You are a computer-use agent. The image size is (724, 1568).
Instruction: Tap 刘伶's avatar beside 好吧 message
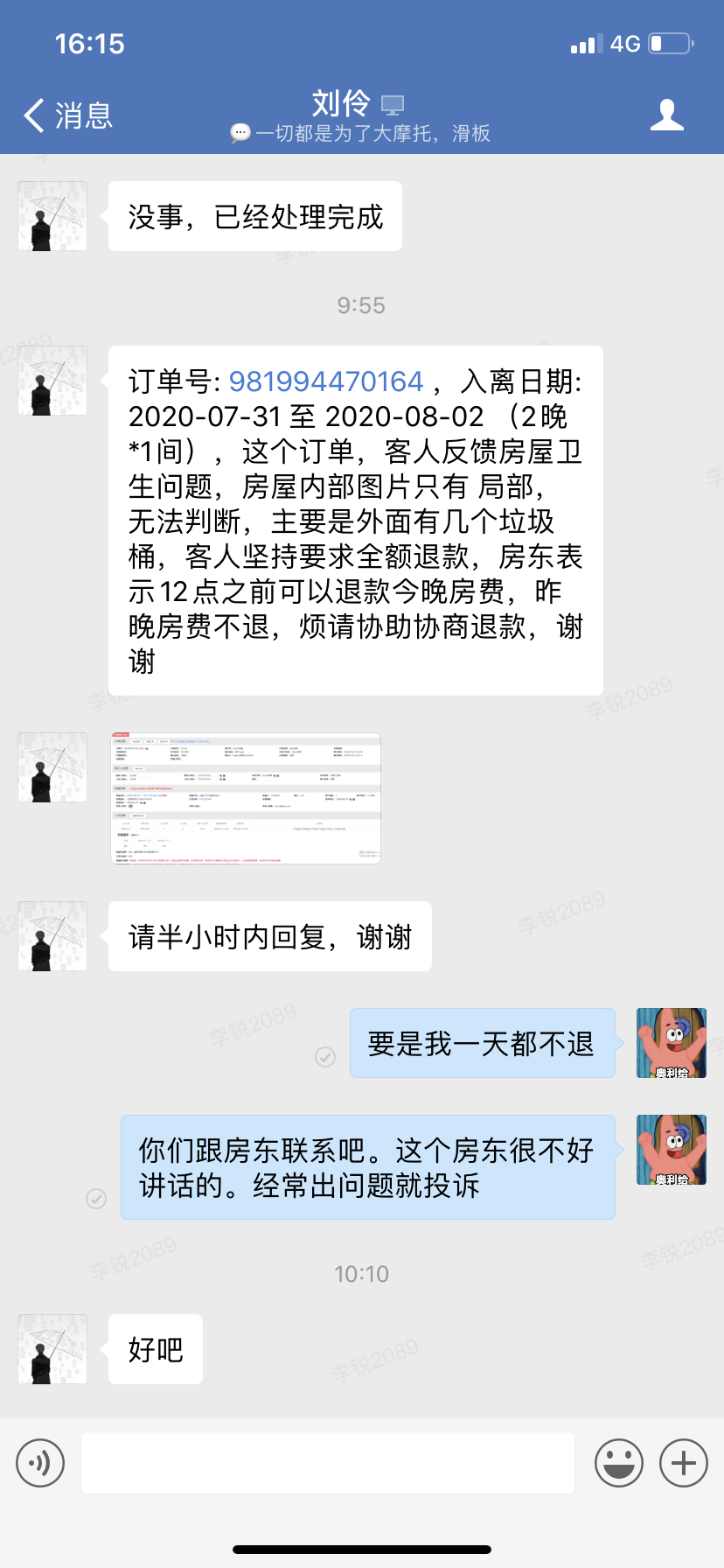[x=52, y=1348]
